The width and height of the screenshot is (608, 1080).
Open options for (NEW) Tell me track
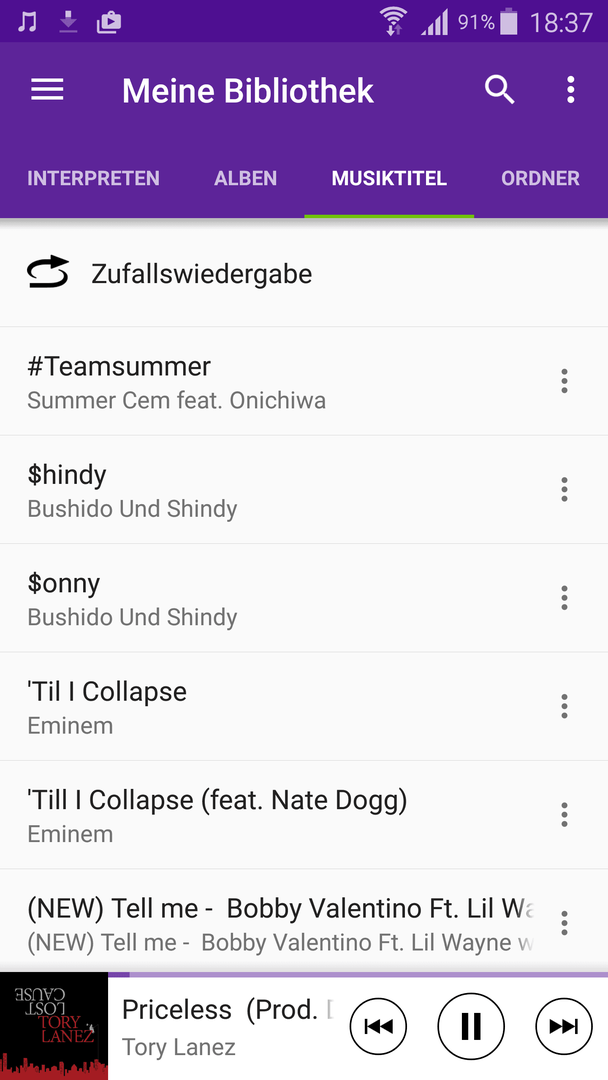(565, 923)
